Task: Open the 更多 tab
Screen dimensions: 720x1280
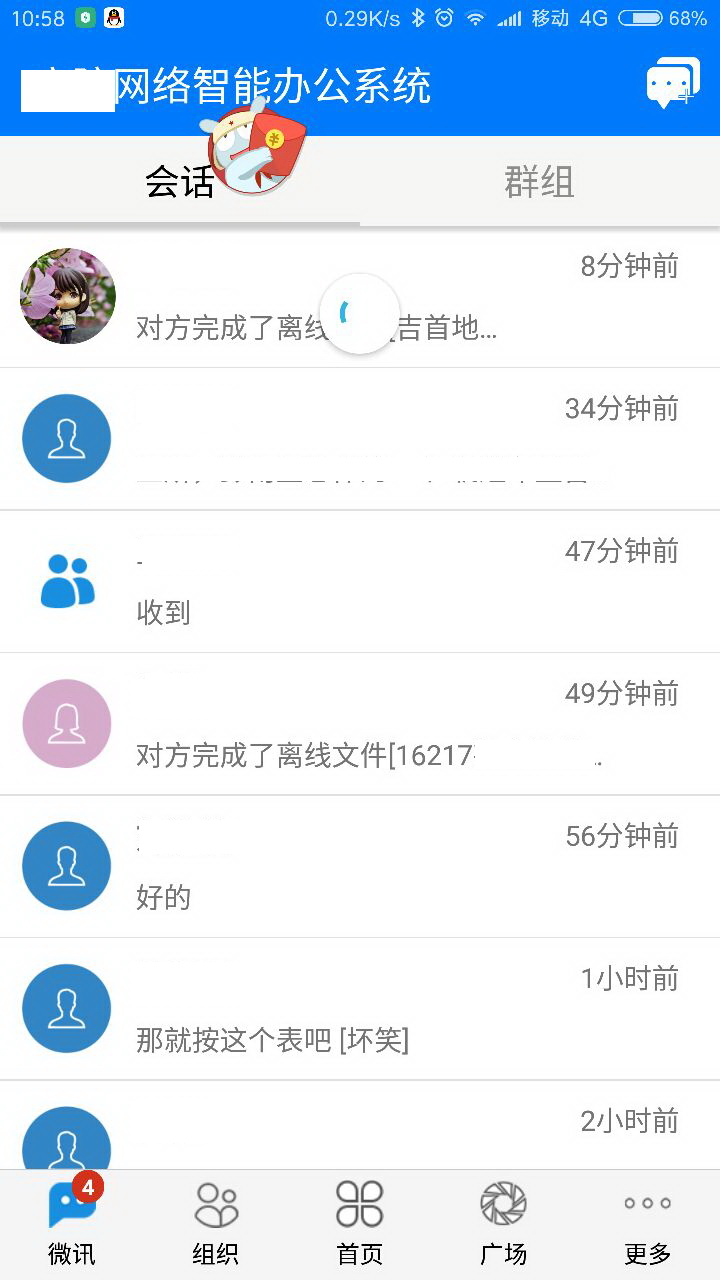Action: point(647,1224)
